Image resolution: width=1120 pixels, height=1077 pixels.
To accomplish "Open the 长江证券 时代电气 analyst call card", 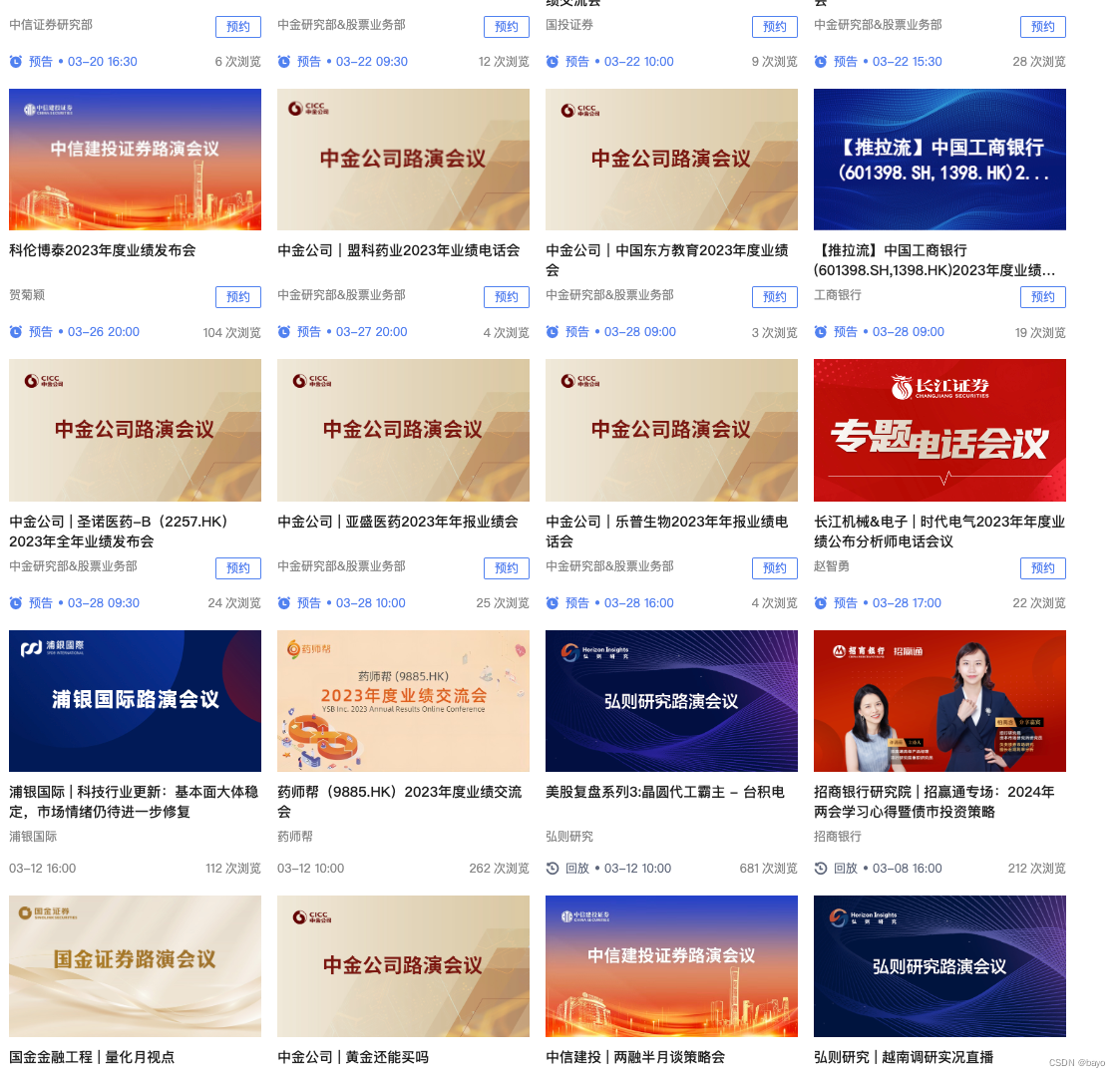I will tap(939, 430).
